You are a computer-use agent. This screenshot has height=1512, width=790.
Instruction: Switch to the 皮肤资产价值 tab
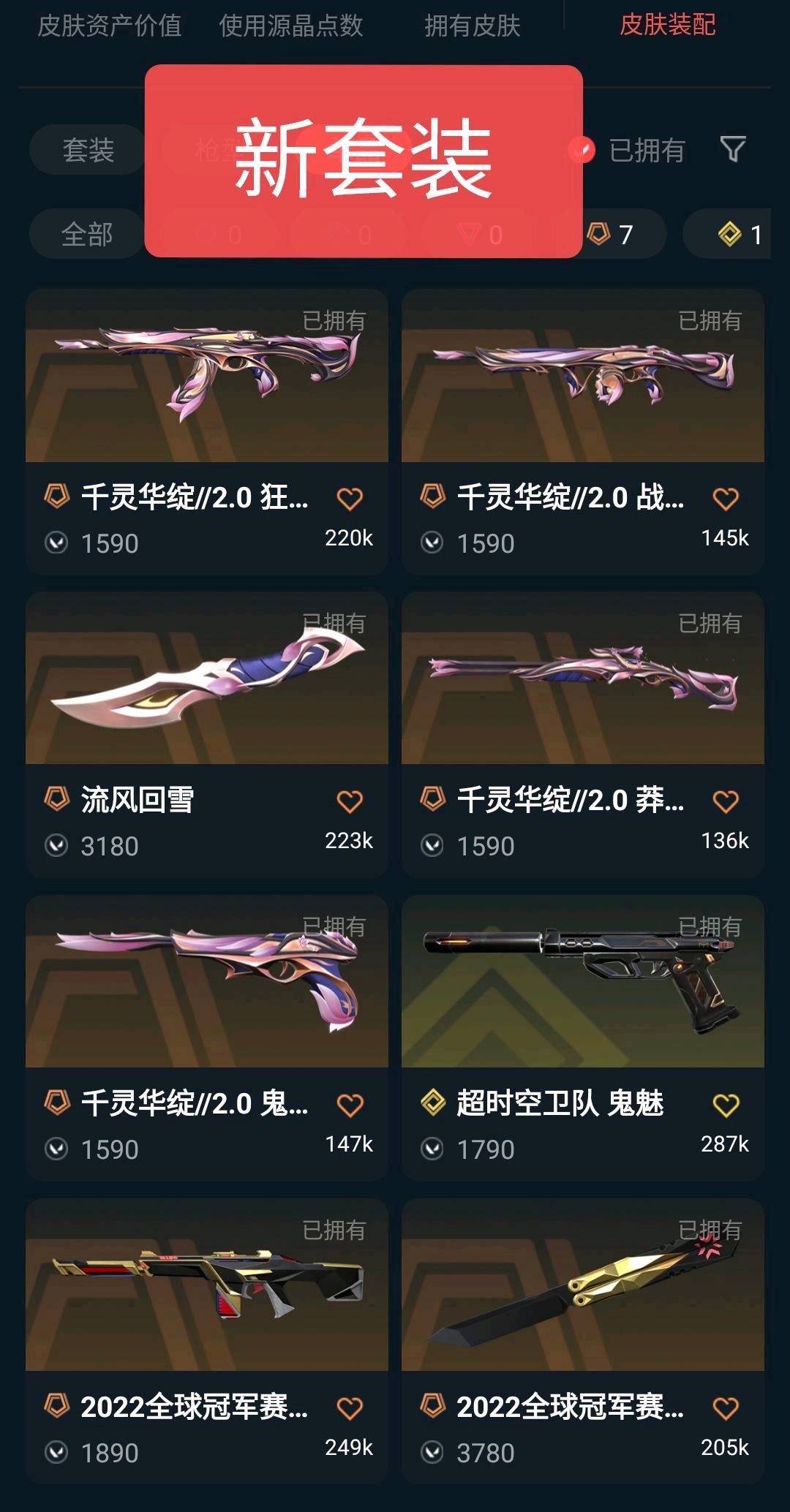[x=110, y=26]
